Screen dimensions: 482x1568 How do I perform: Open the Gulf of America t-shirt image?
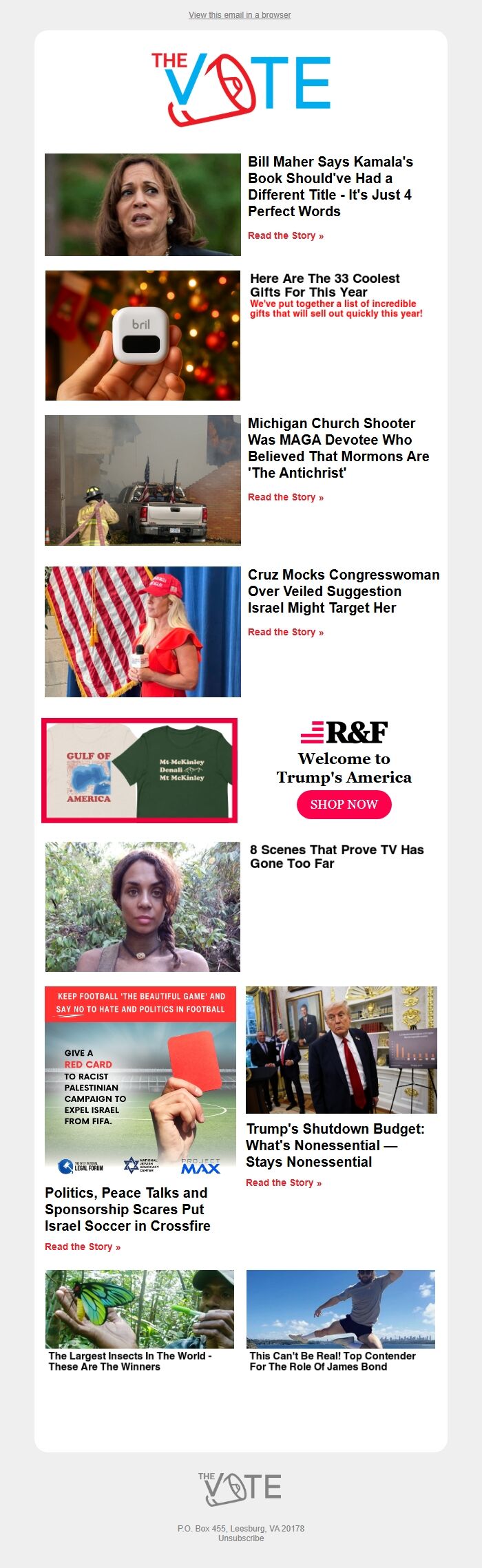[x=139, y=770]
